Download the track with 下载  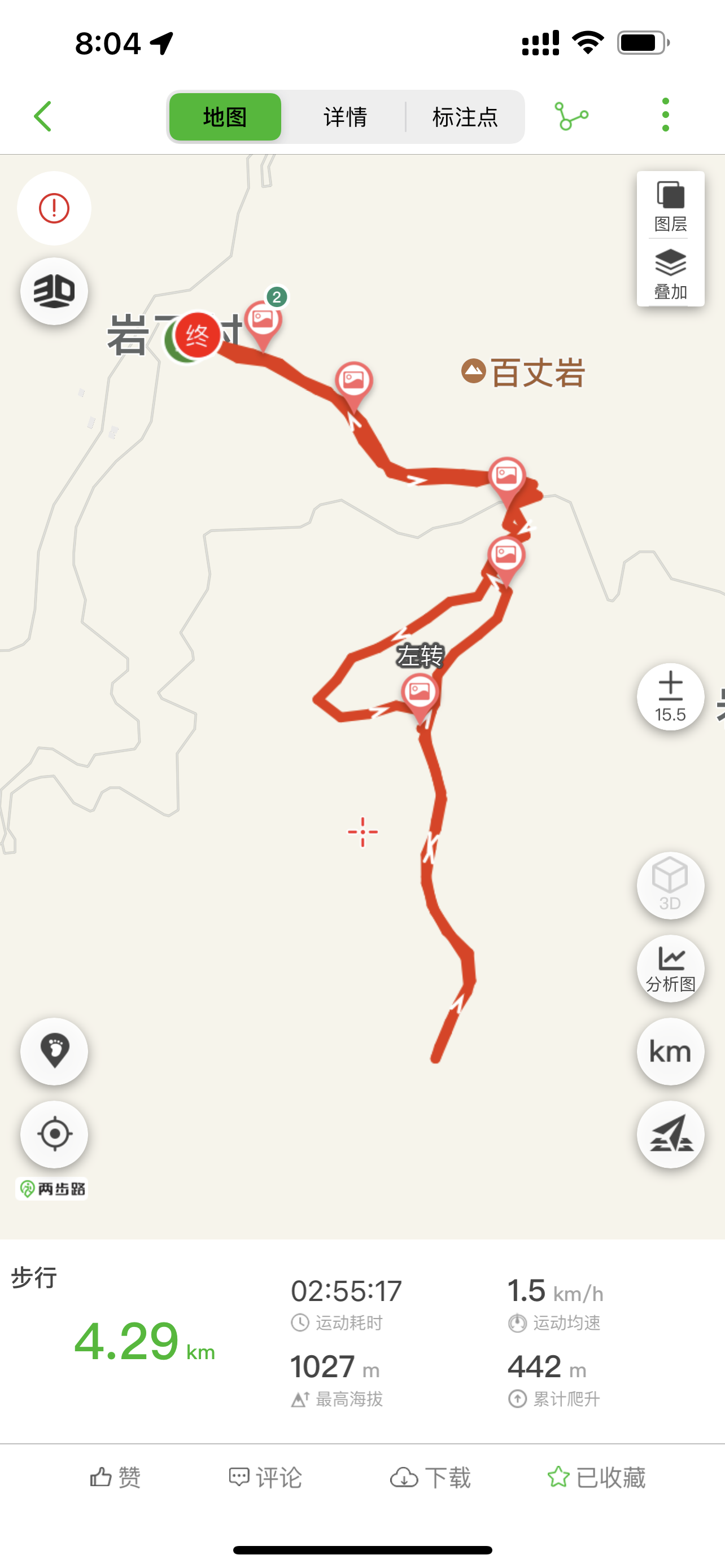[430, 1477]
